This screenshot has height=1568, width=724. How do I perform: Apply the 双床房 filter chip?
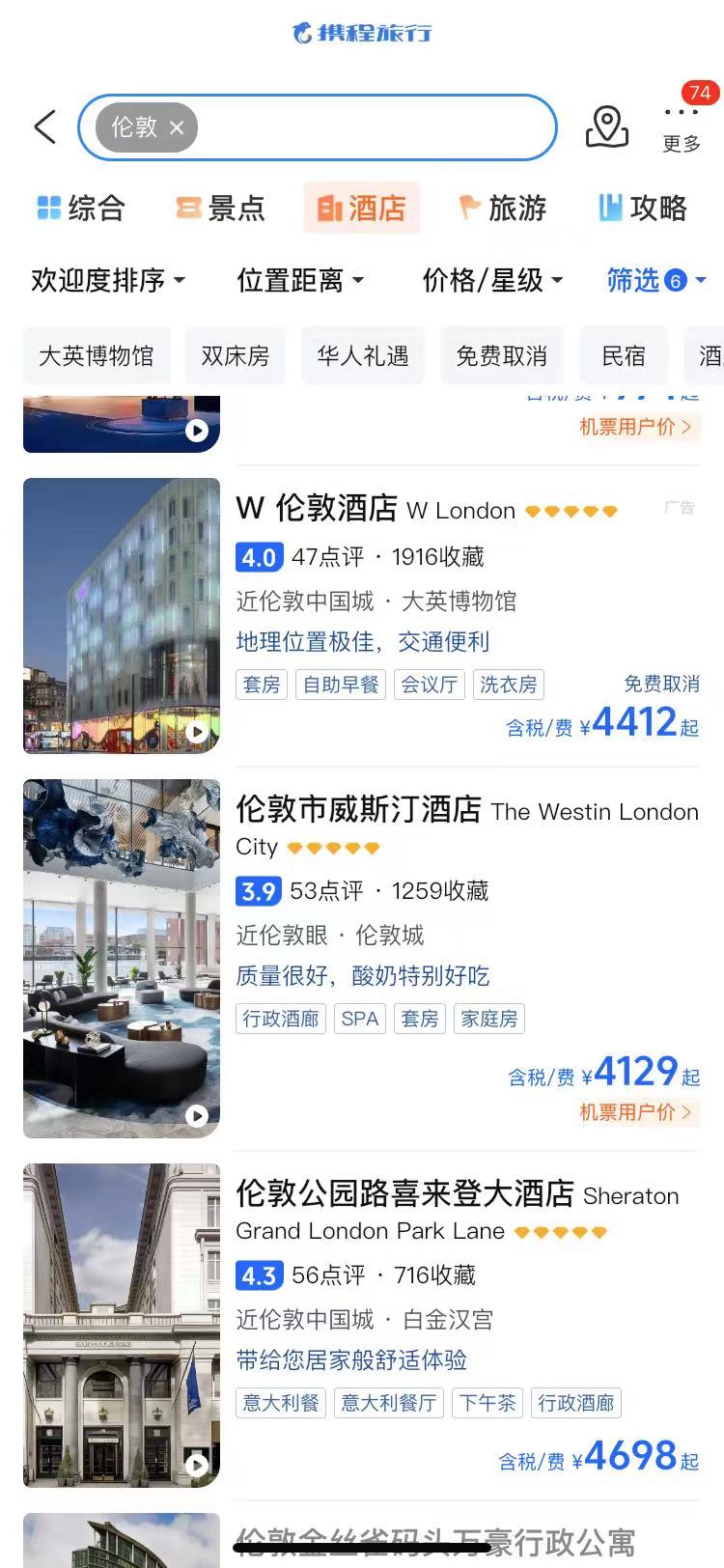pyautogui.click(x=235, y=355)
